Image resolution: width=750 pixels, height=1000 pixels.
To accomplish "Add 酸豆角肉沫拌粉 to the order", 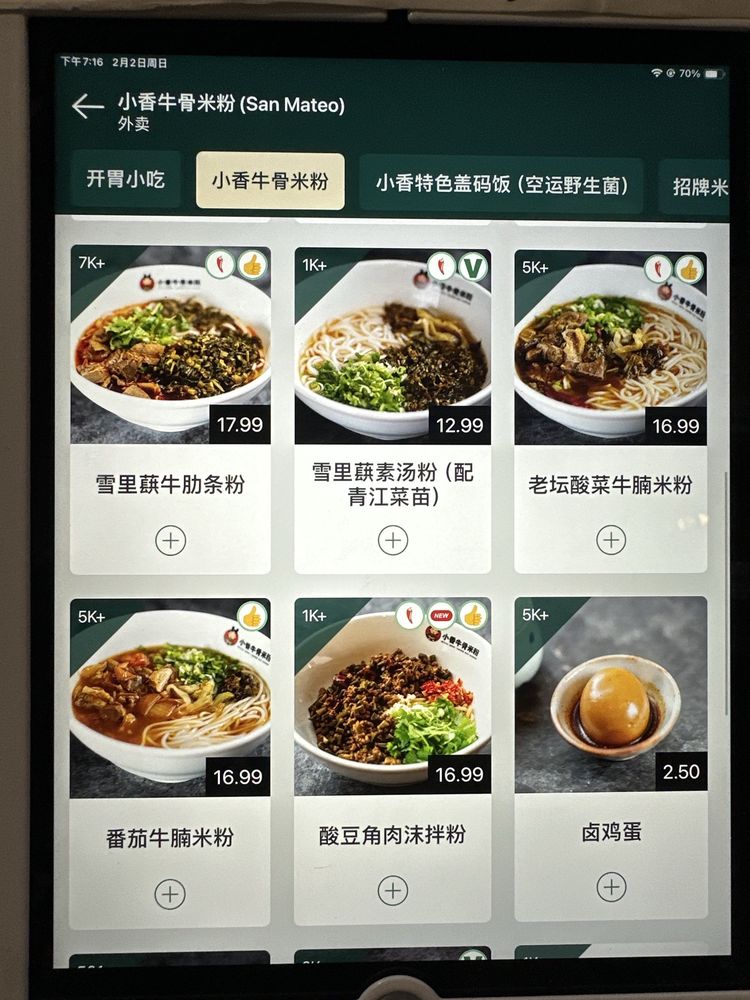I will coord(393,890).
